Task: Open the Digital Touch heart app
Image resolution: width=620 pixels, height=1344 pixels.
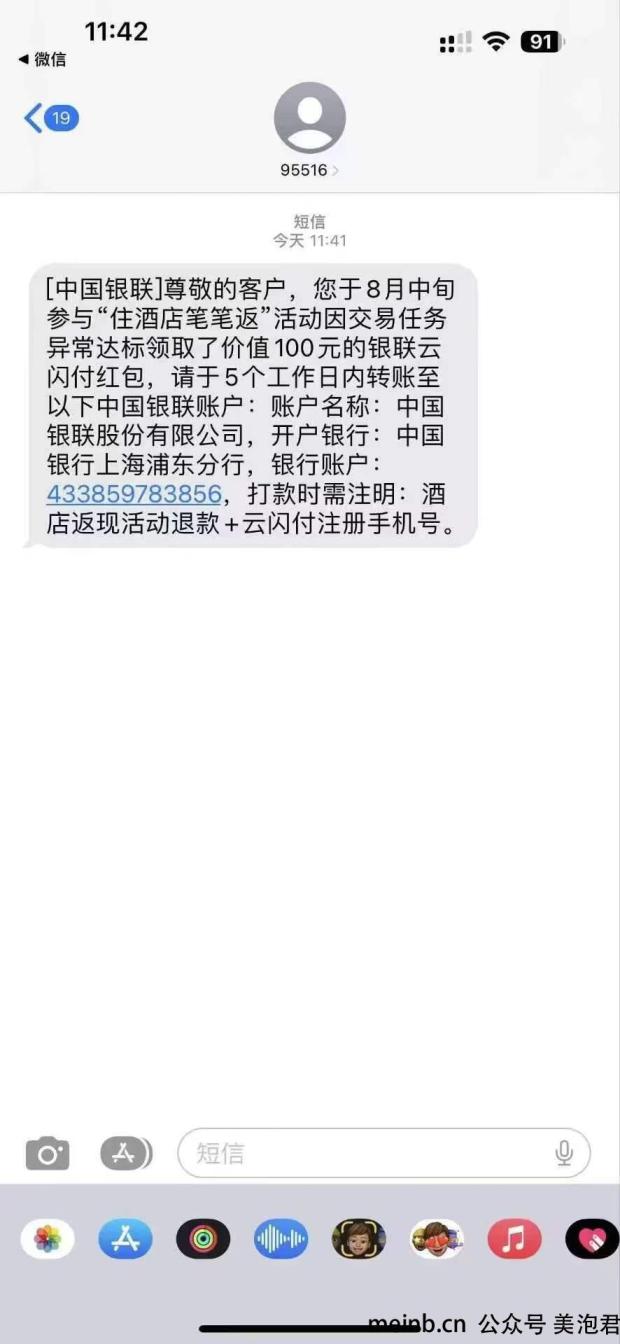Action: [x=591, y=1240]
